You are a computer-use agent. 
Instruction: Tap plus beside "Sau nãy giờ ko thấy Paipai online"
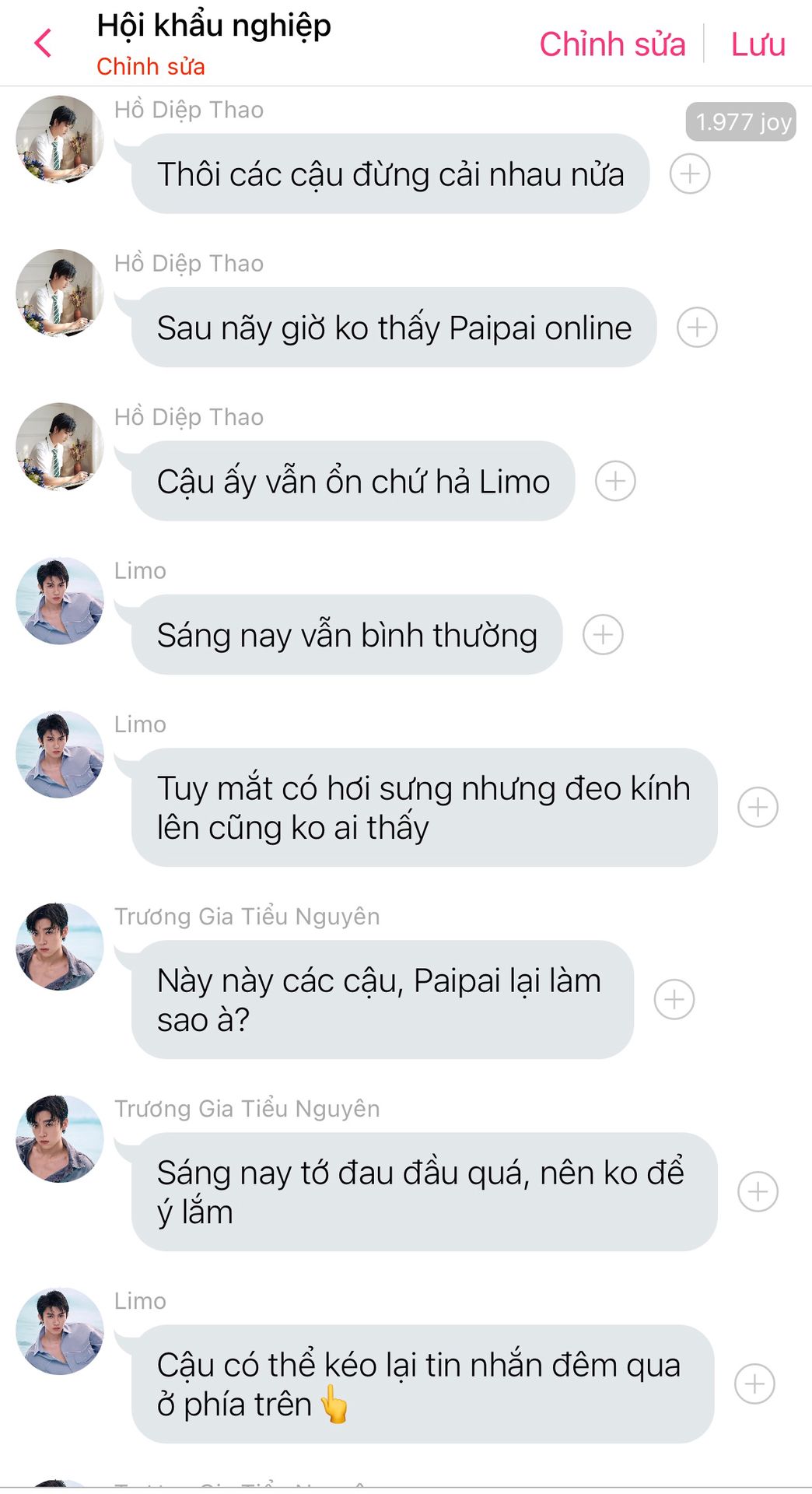(x=697, y=328)
